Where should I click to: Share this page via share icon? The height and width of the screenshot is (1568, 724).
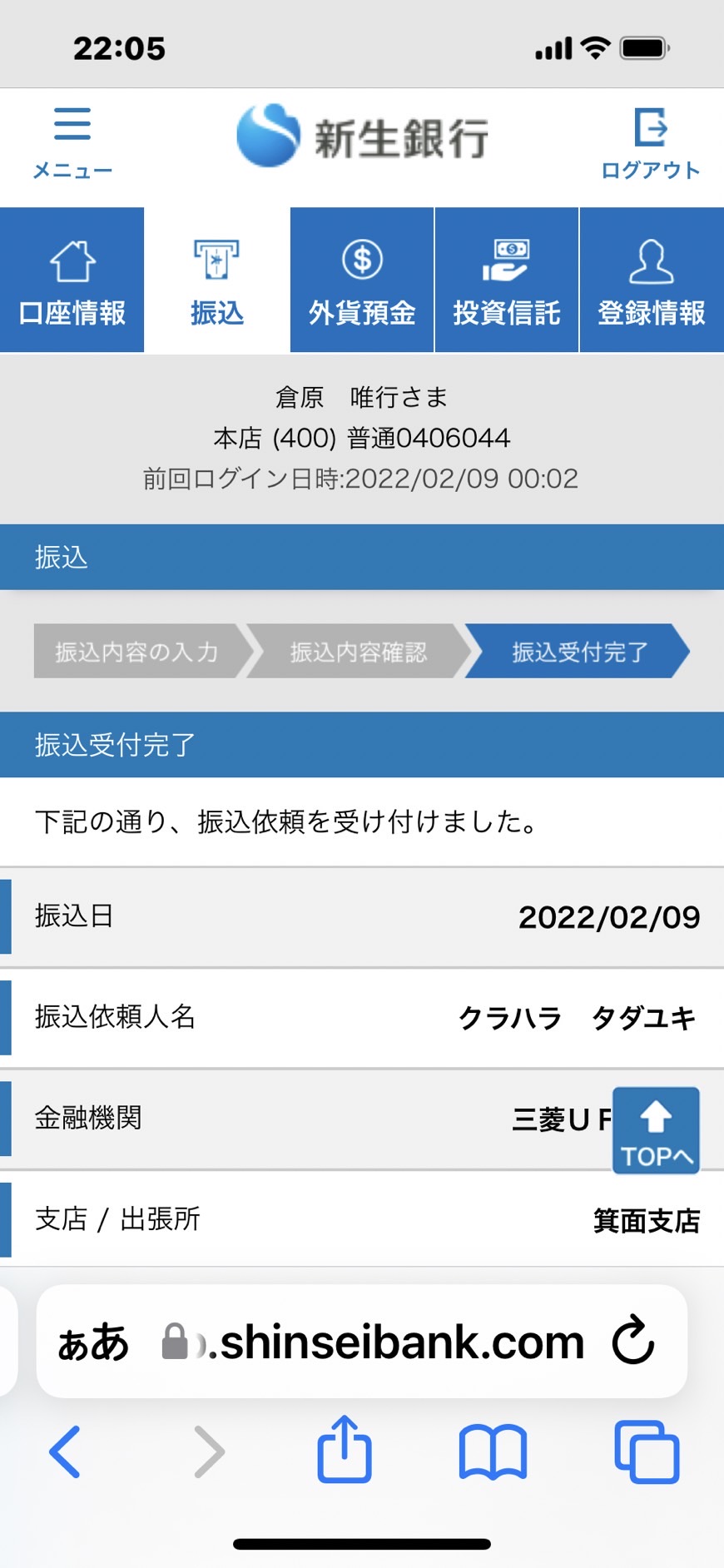pyautogui.click(x=344, y=1449)
